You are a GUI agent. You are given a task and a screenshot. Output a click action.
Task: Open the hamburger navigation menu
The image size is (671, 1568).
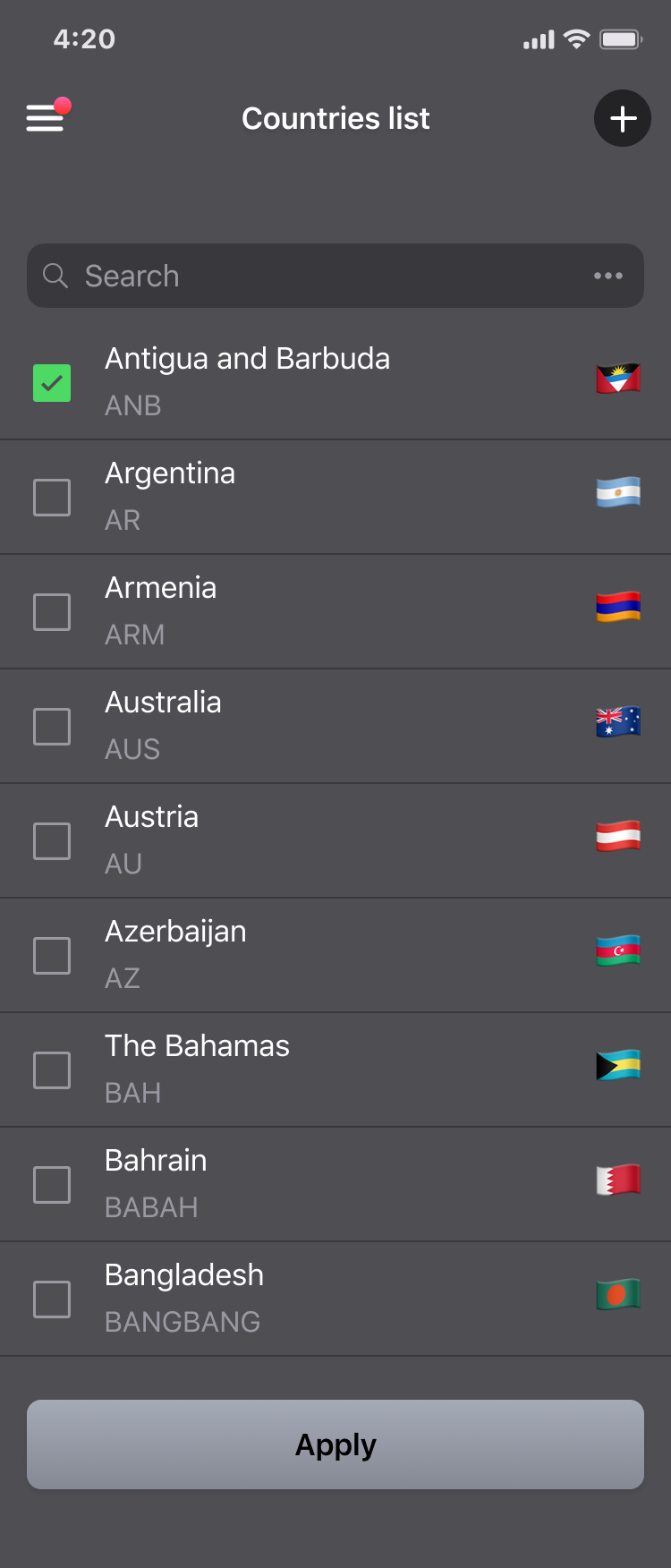(45, 118)
